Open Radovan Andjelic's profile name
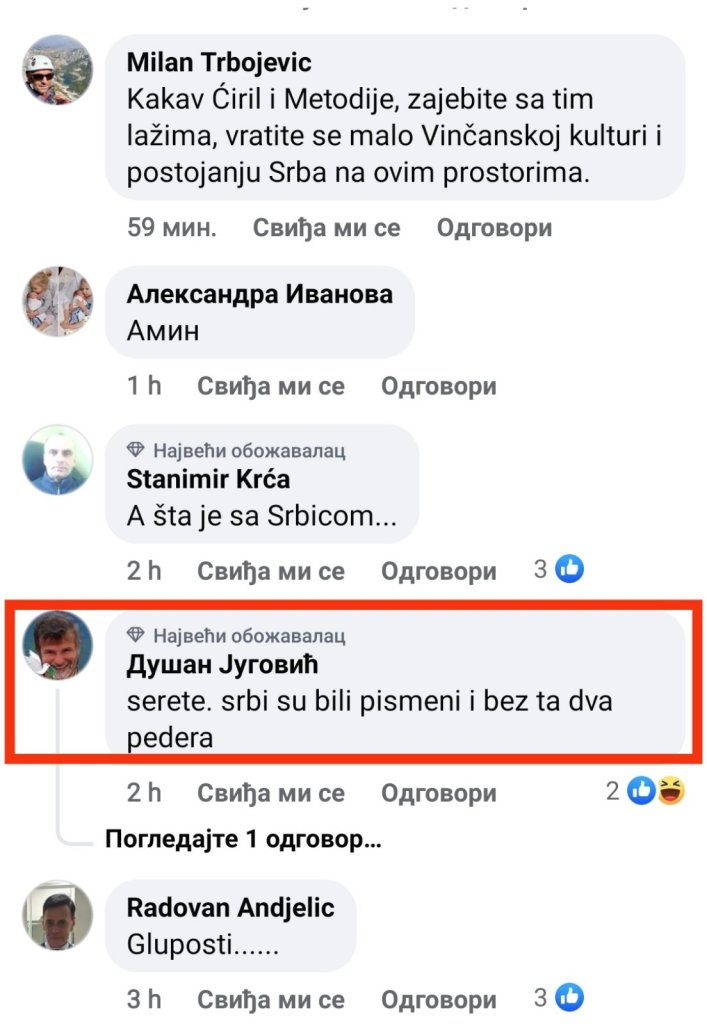Screen dimensions: 707x1024 tap(231, 908)
